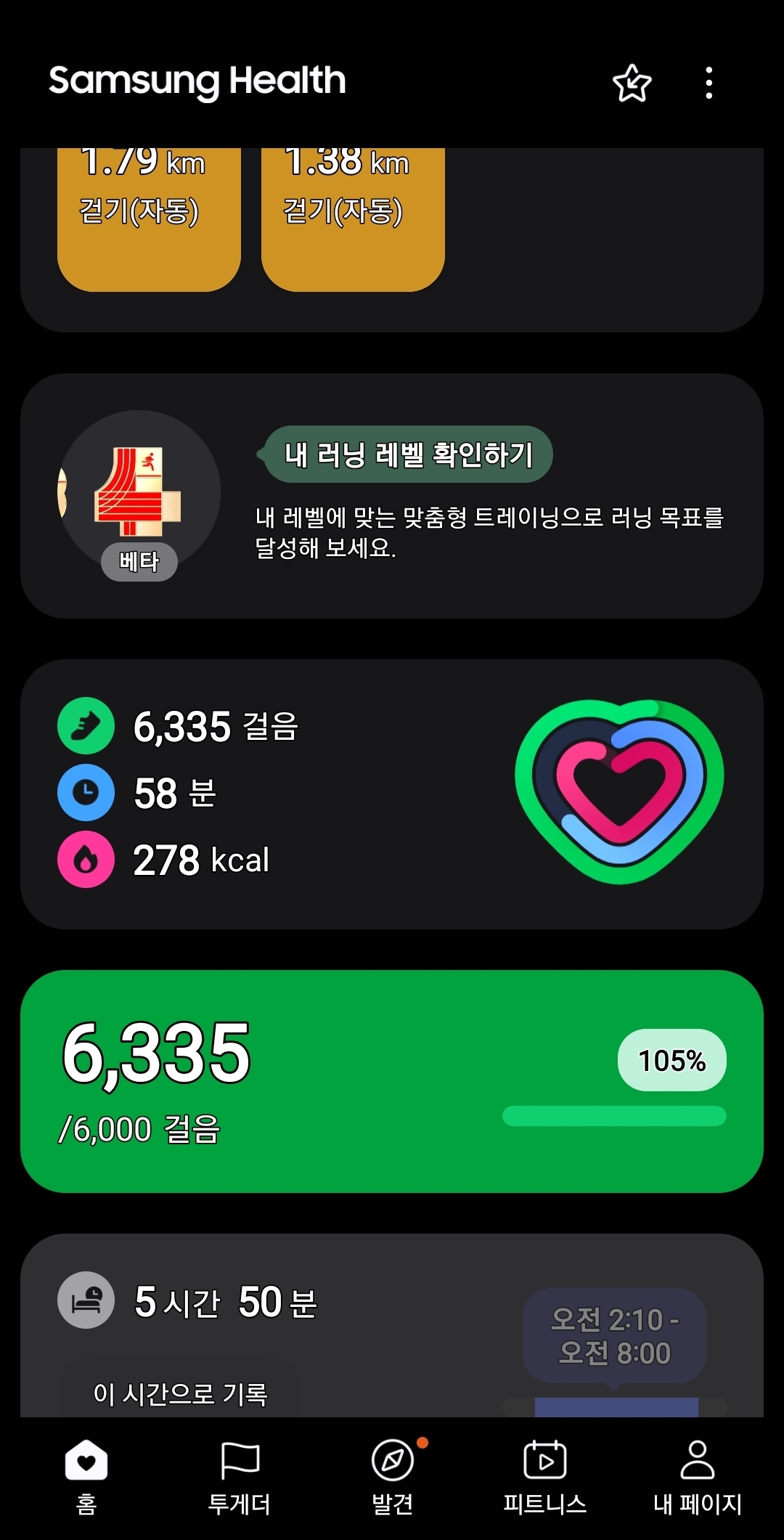
Task: Open the three-dot overflow menu
Action: [x=709, y=83]
